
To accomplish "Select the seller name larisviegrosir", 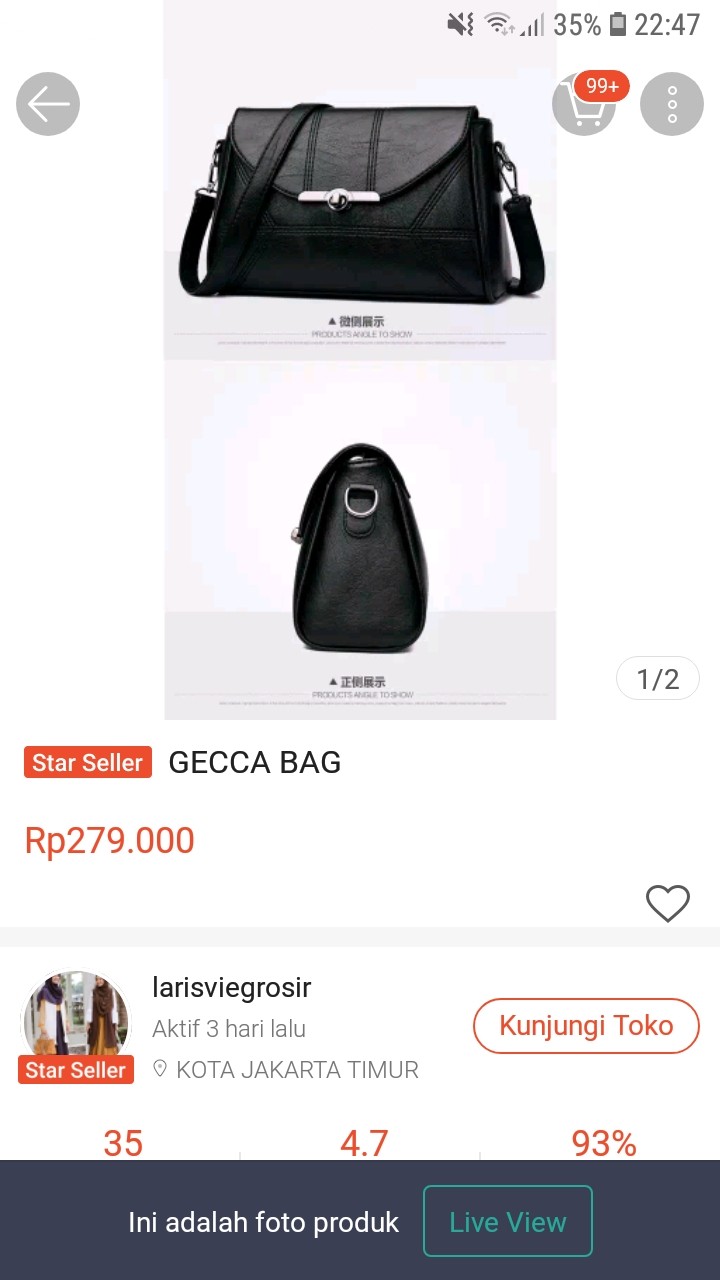I will pos(232,987).
